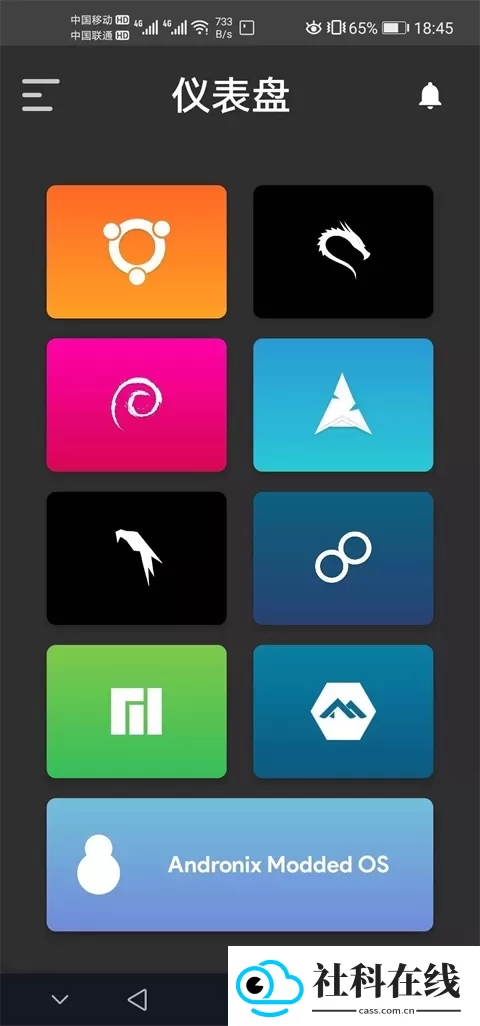The width and height of the screenshot is (480, 1026).
Task: Select the light-blue Arch-style triangle tile
Action: 343,405
